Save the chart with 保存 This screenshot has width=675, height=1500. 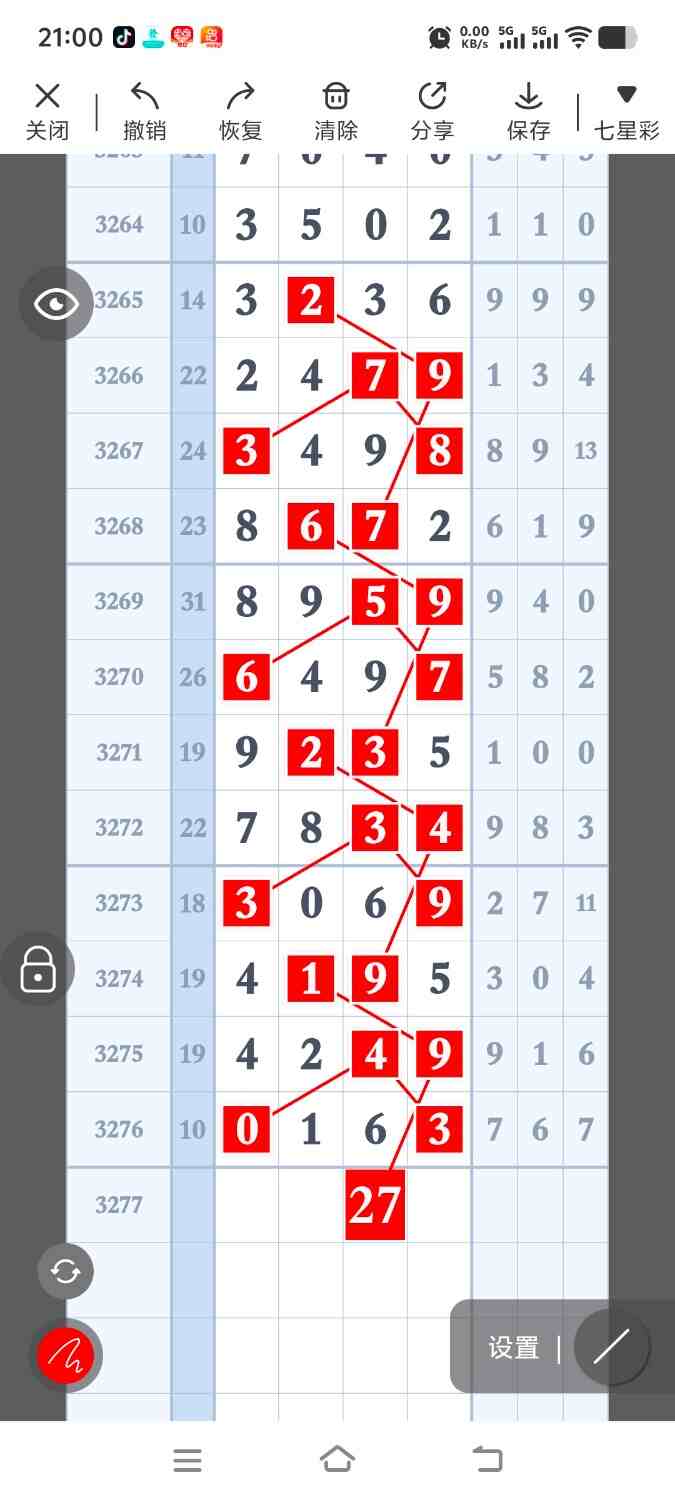(528, 111)
